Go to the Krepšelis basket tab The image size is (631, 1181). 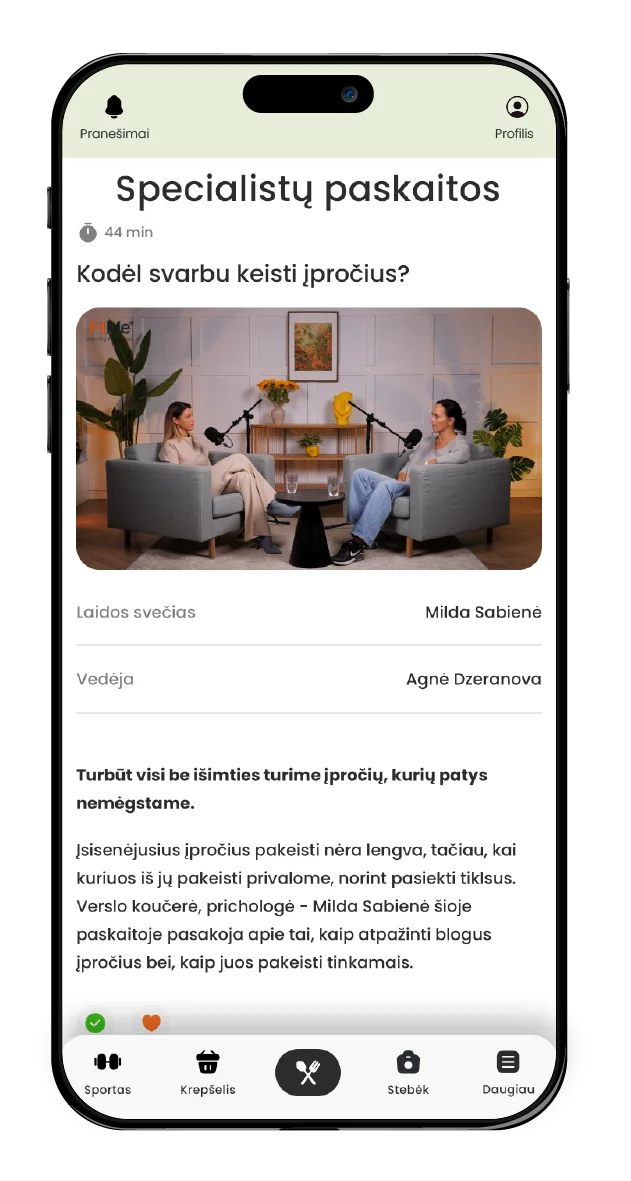(x=208, y=1072)
